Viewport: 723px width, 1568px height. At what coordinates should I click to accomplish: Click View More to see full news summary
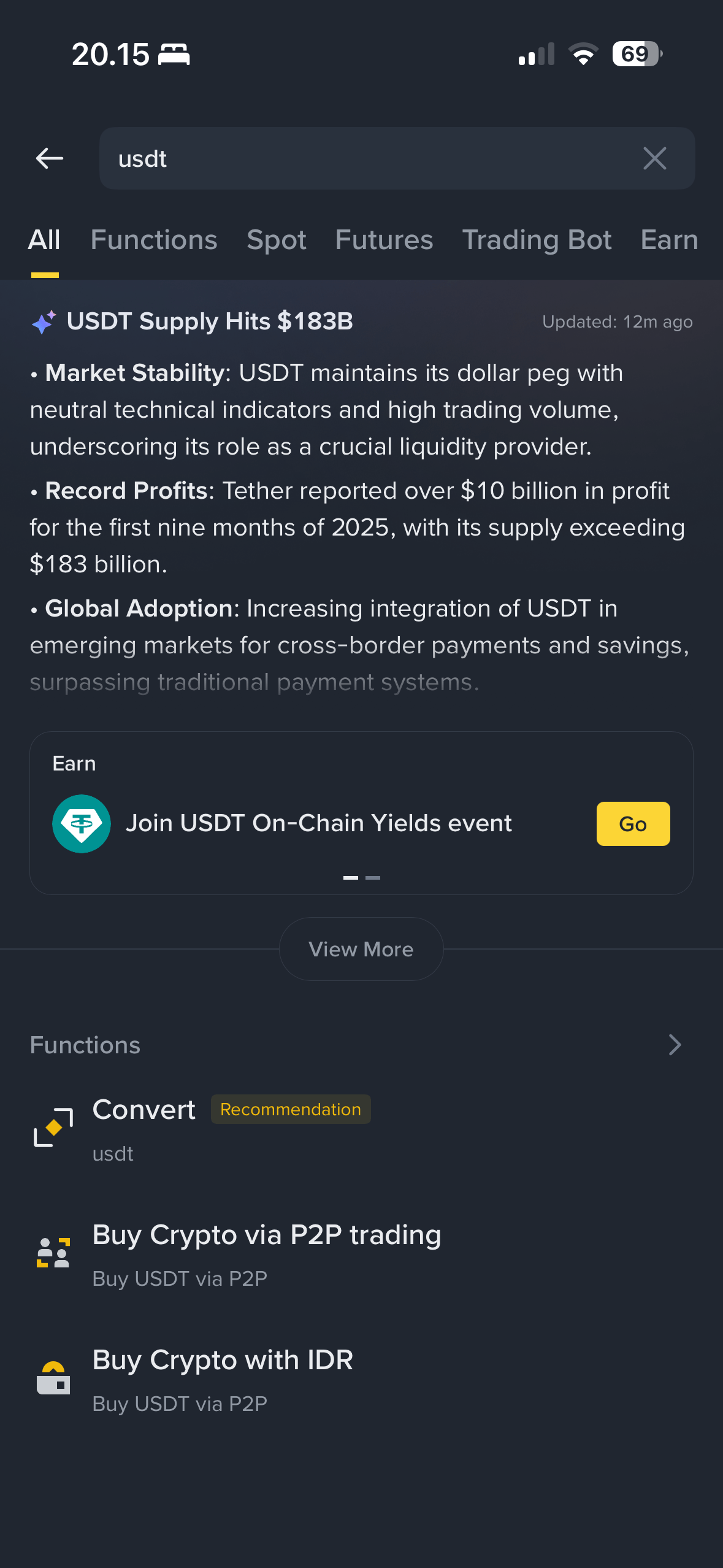click(361, 948)
